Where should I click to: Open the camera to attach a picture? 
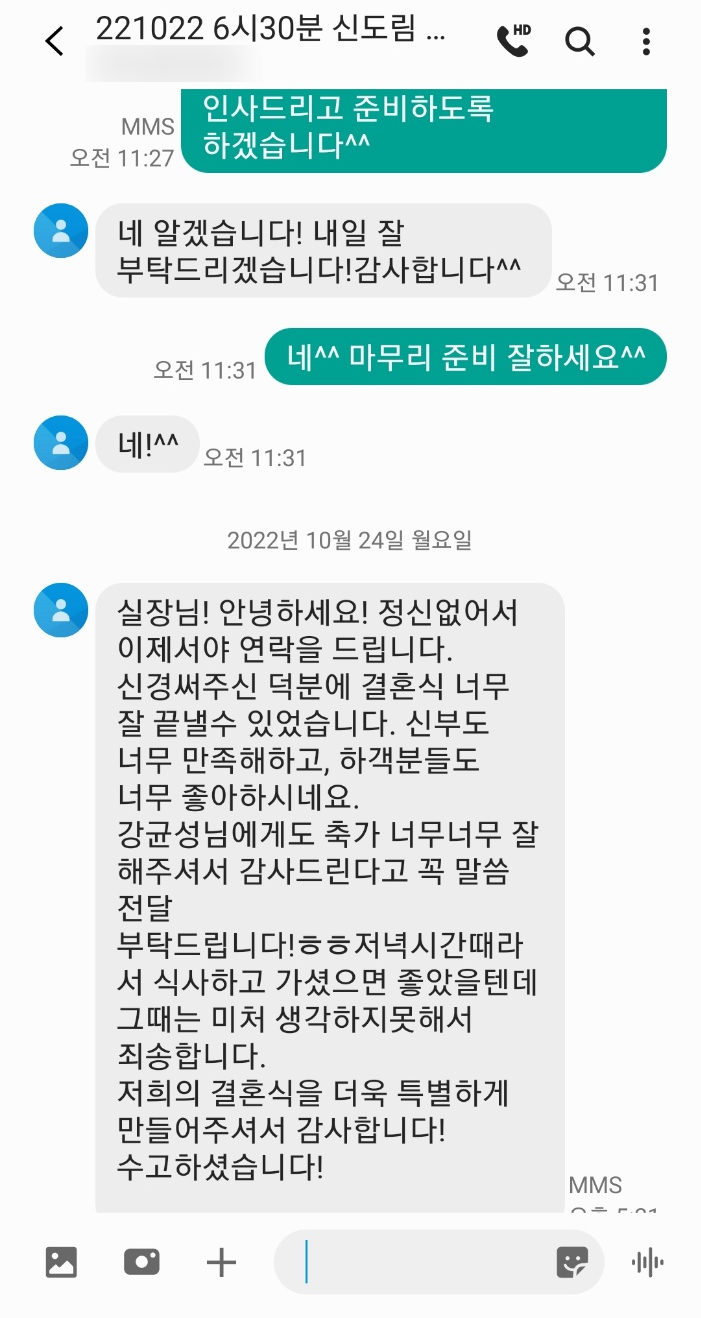pyautogui.click(x=142, y=1262)
